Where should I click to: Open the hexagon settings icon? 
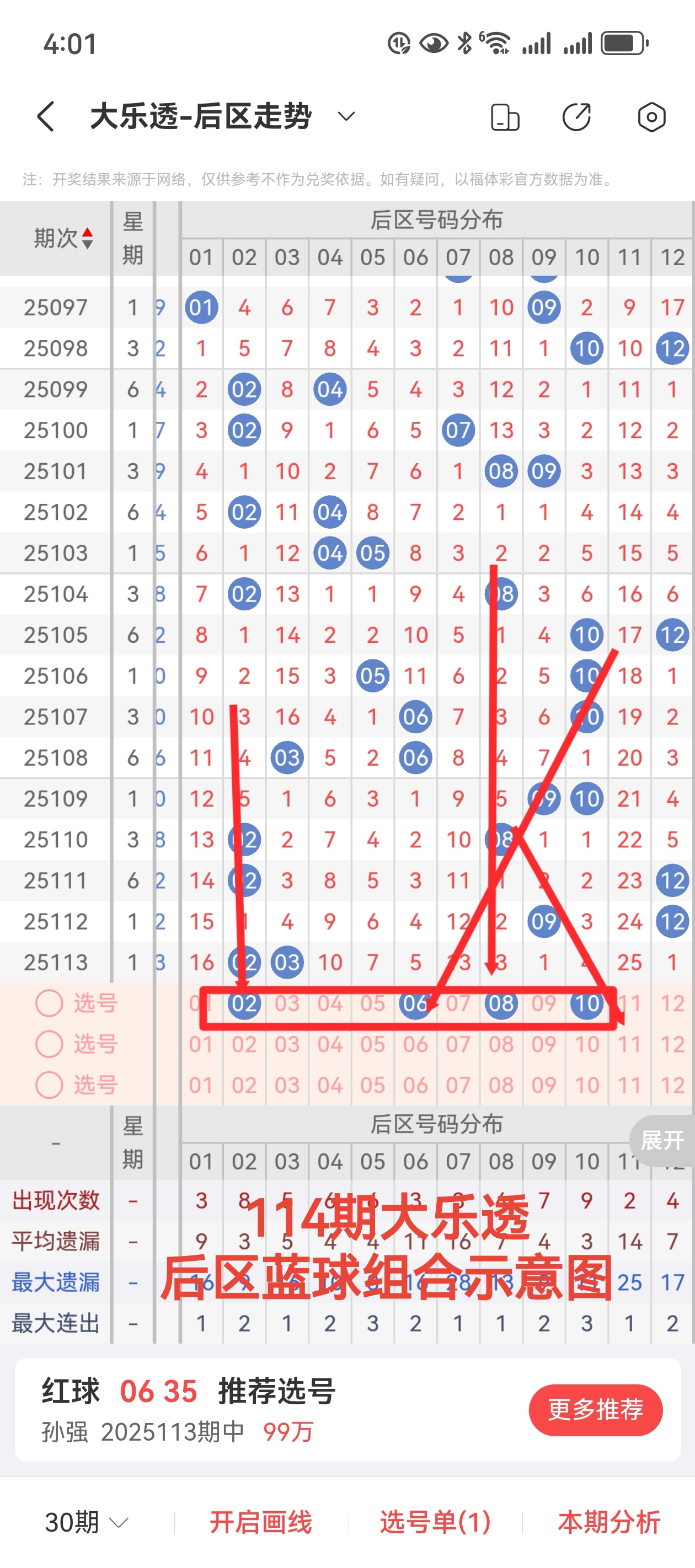point(651,116)
